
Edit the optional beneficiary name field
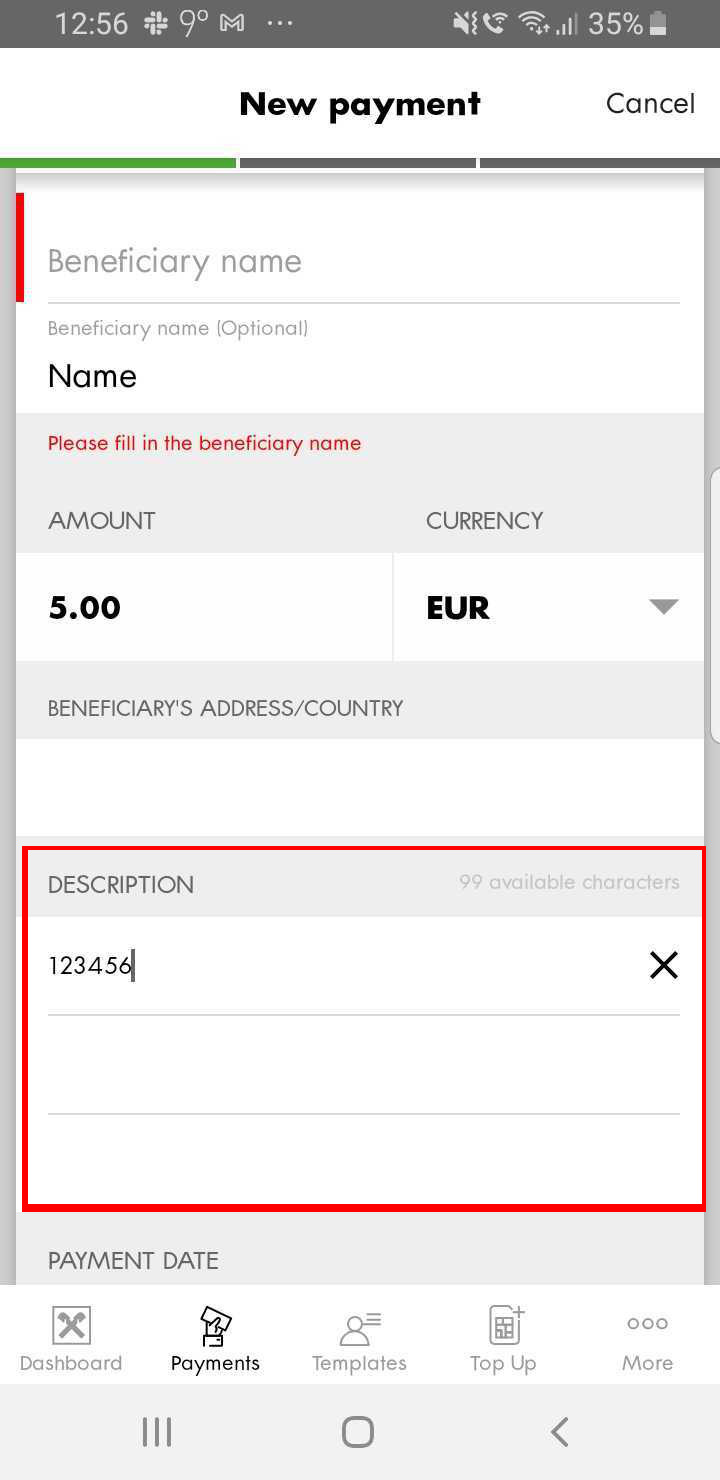(x=360, y=377)
